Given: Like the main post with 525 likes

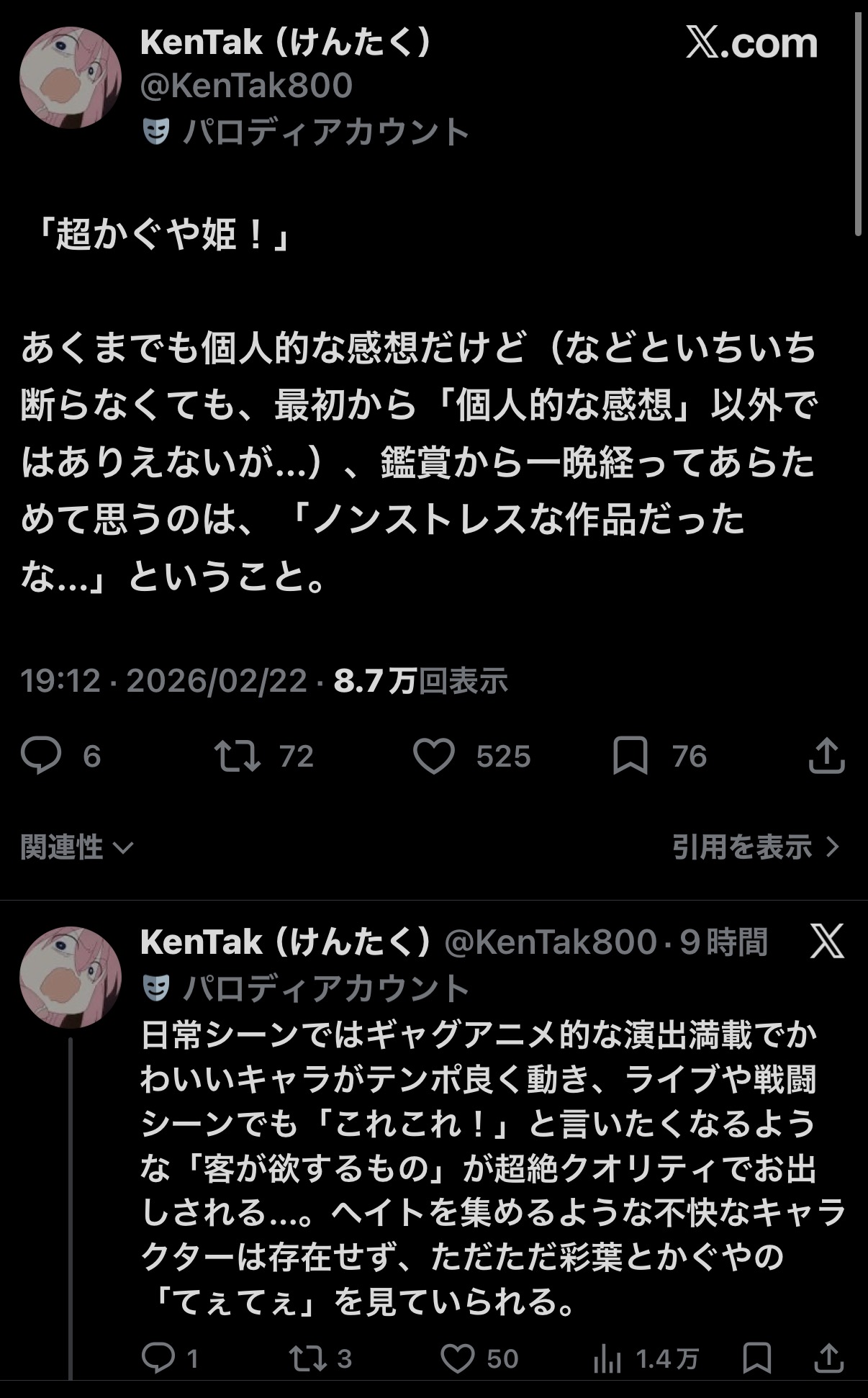Looking at the screenshot, I should [x=434, y=756].
